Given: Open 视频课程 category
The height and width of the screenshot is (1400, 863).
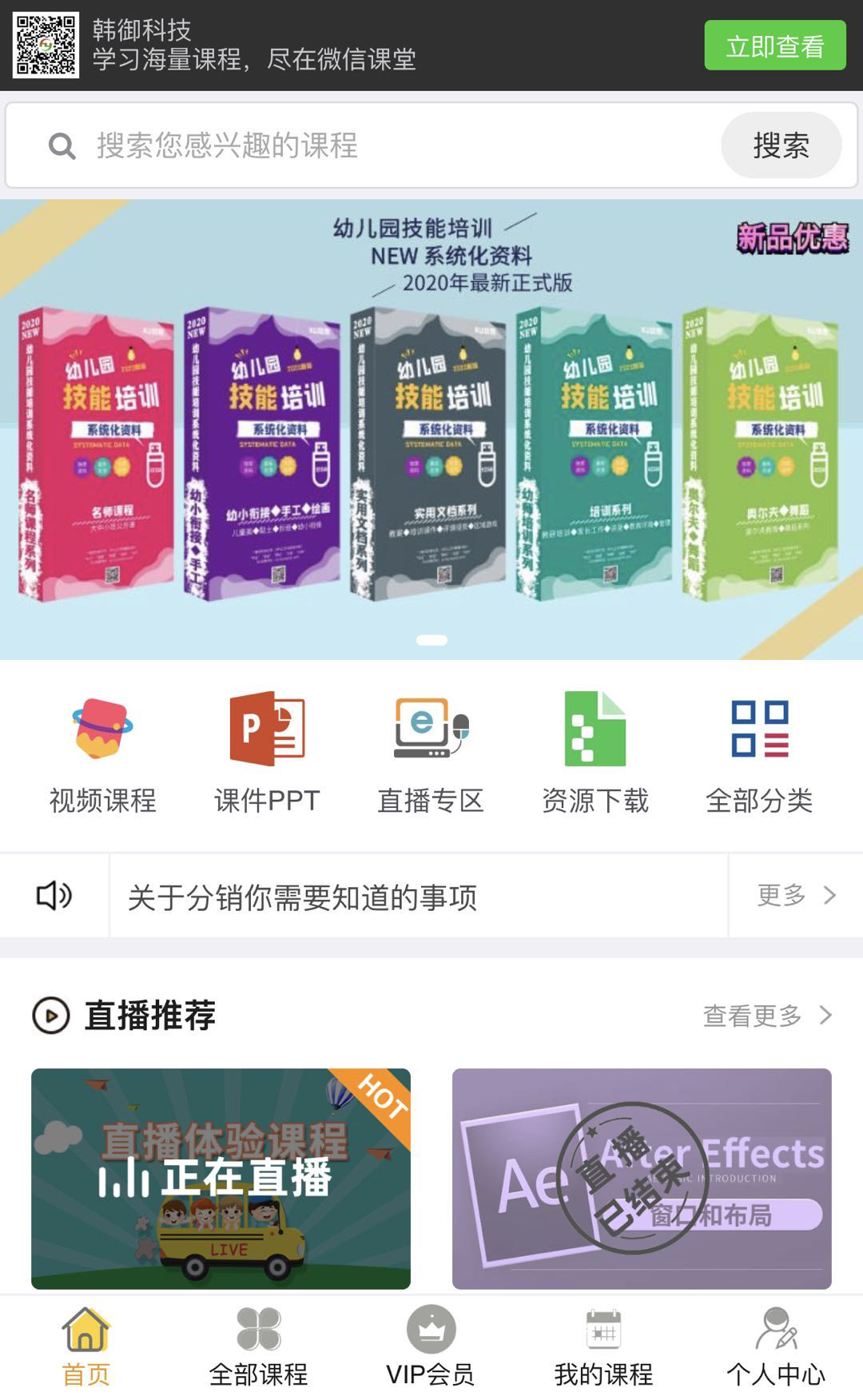Looking at the screenshot, I should click(103, 751).
